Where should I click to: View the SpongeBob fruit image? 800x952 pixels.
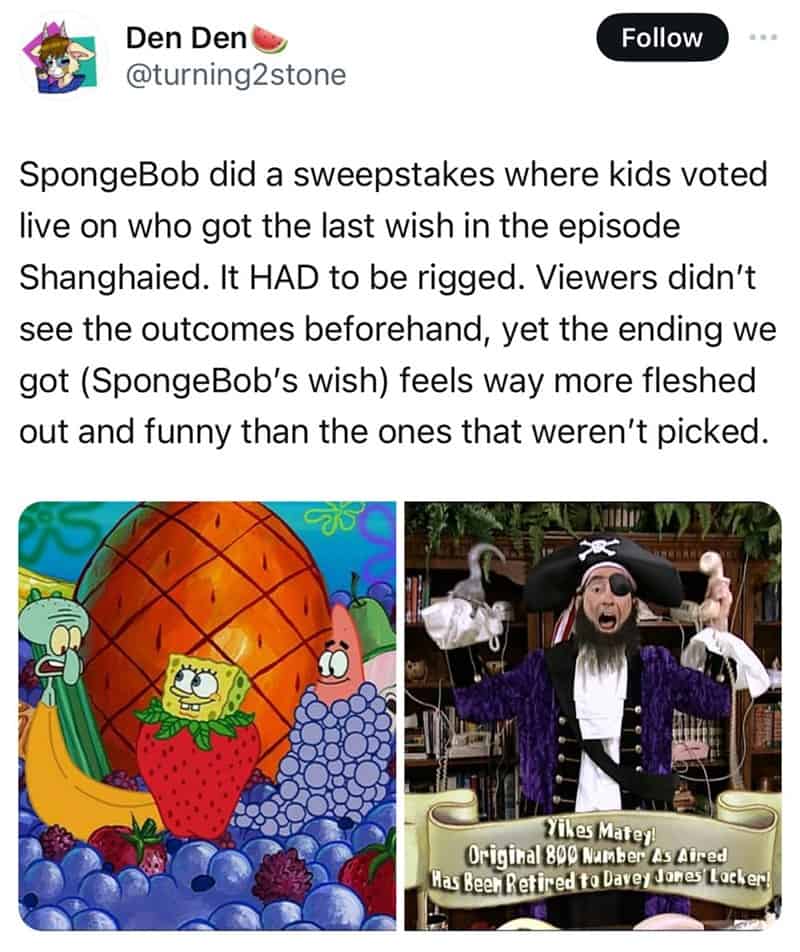coord(208,716)
